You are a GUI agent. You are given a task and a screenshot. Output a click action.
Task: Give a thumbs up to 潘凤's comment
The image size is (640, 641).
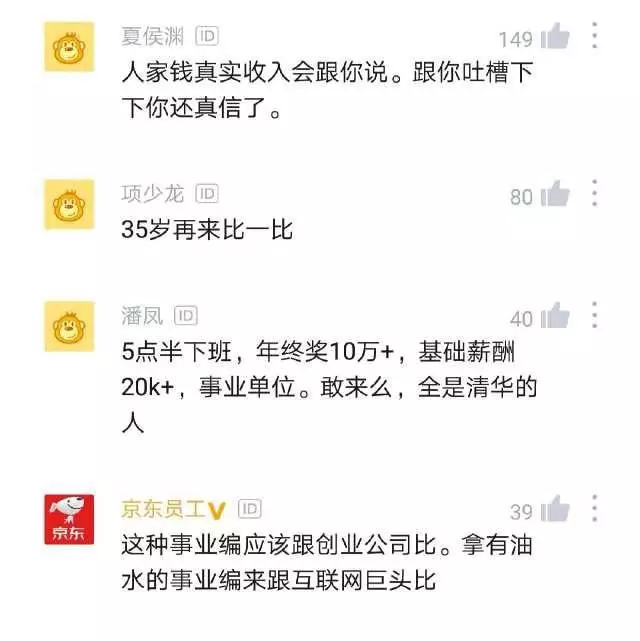[x=555, y=318]
